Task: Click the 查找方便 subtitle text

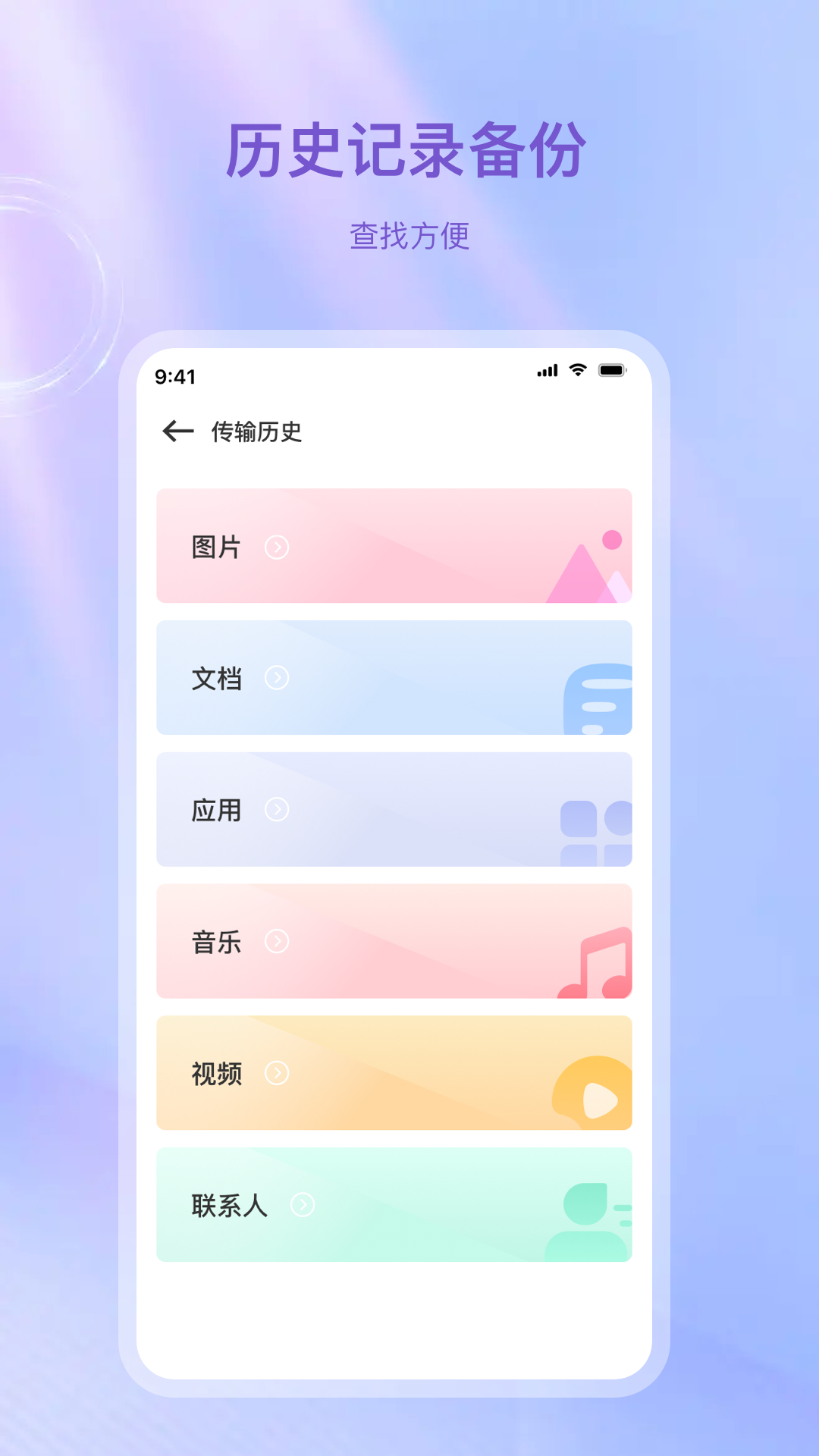Action: click(x=409, y=235)
